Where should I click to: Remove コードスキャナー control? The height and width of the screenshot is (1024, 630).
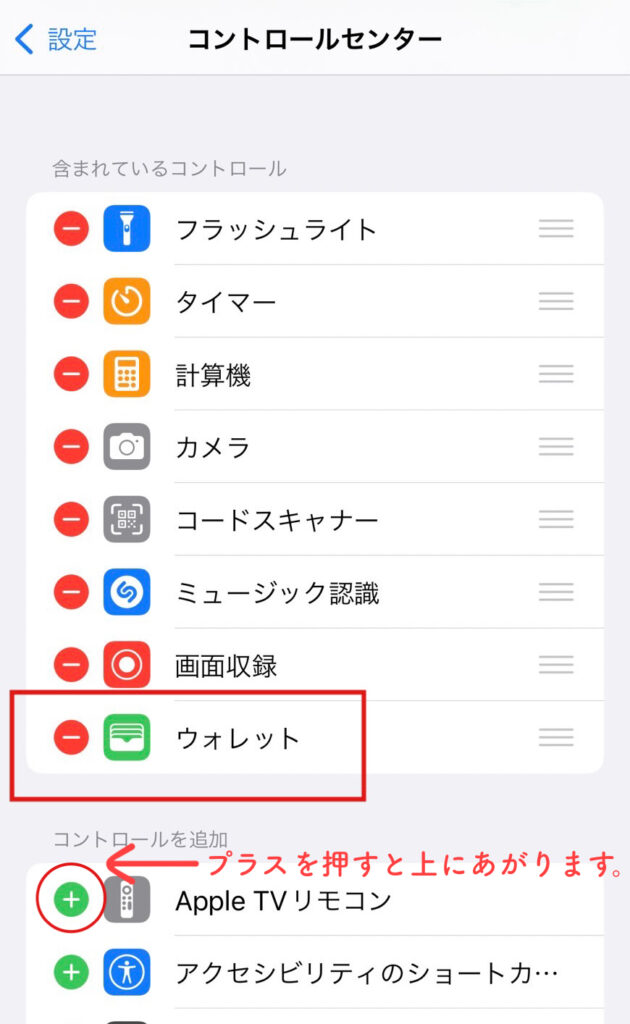point(71,519)
